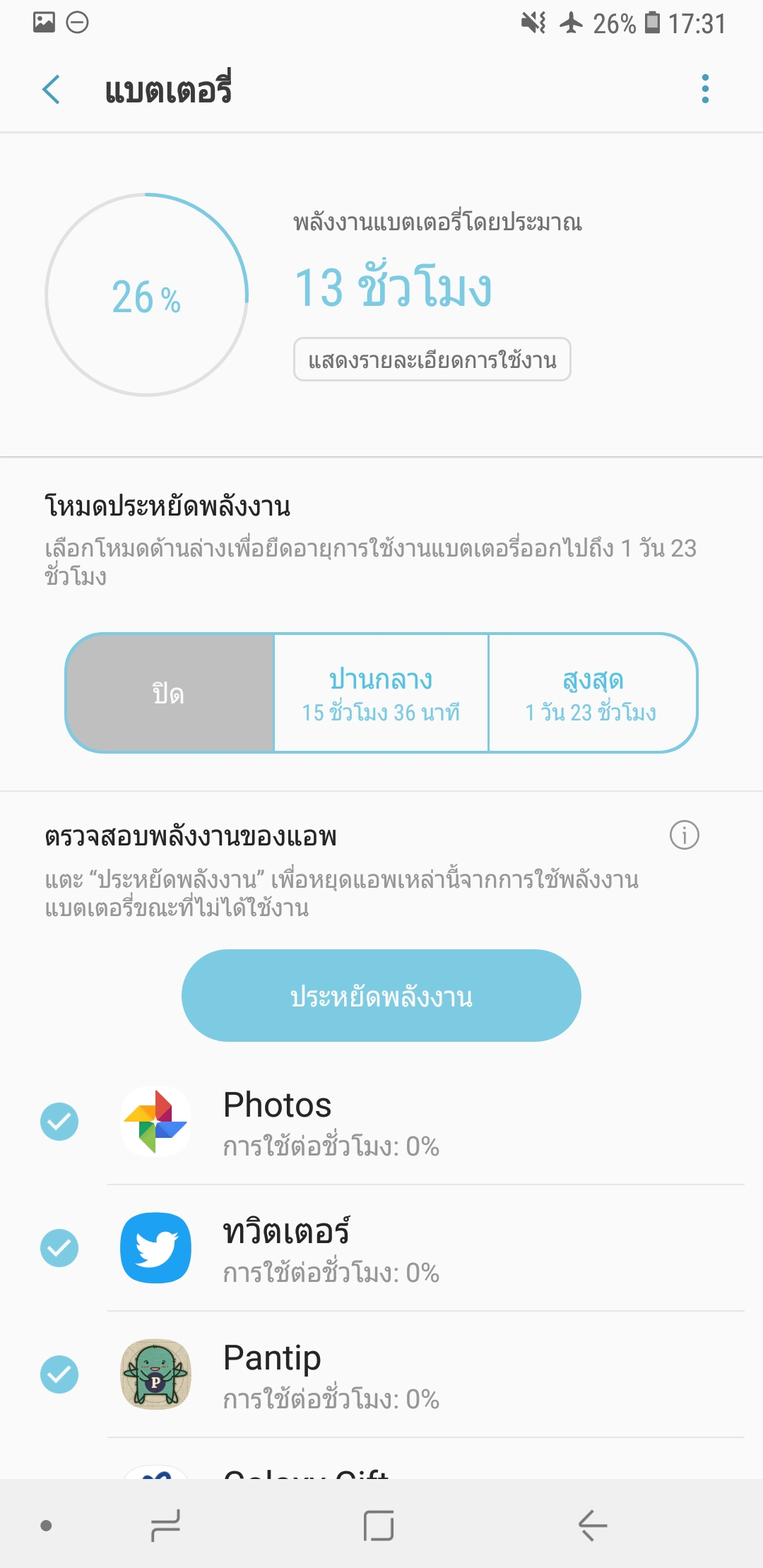Viewport: 763px width, 1568px height.
Task: Select the ปิด power saving mode
Action: pyautogui.click(x=170, y=694)
